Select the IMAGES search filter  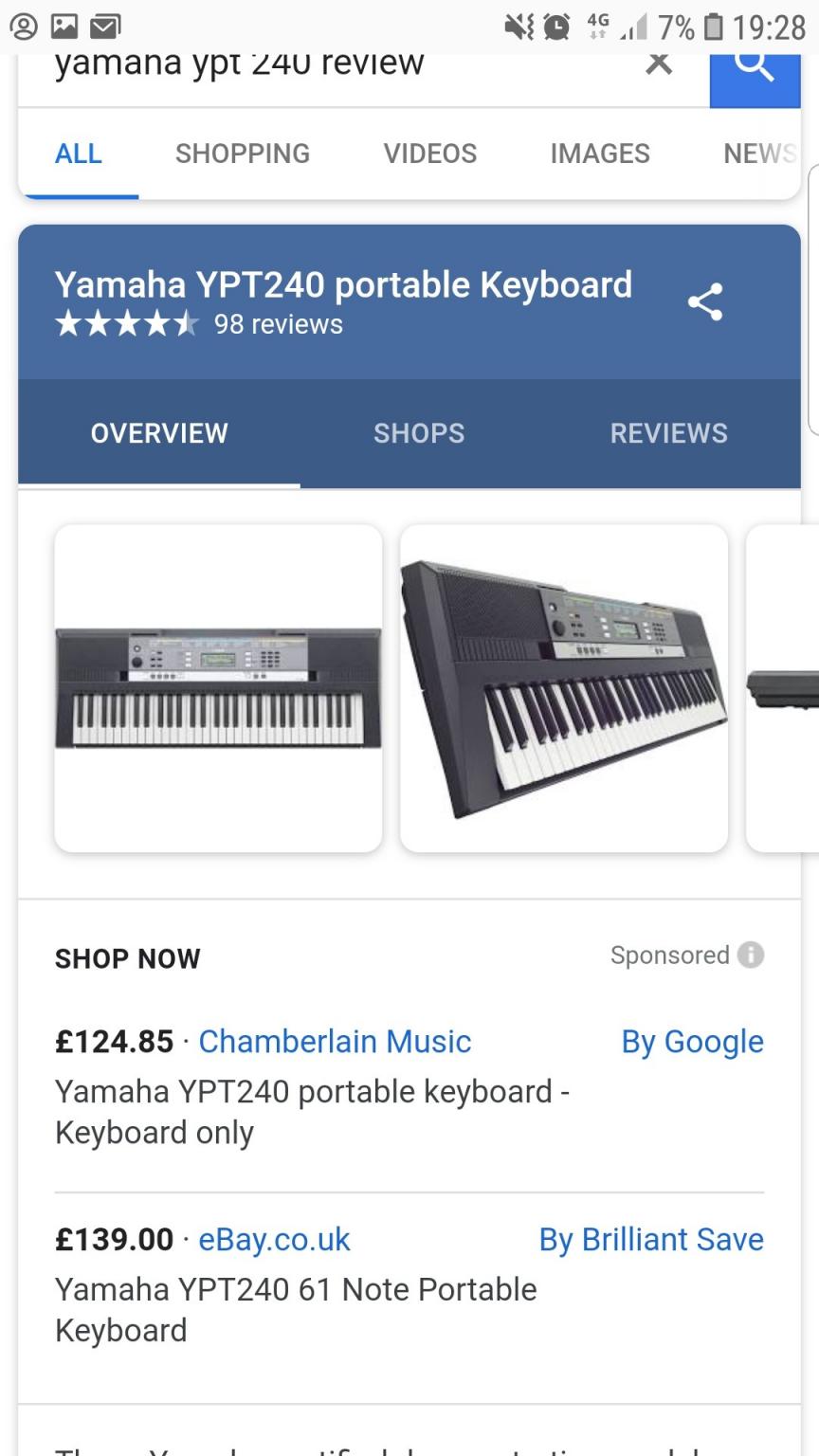click(600, 153)
